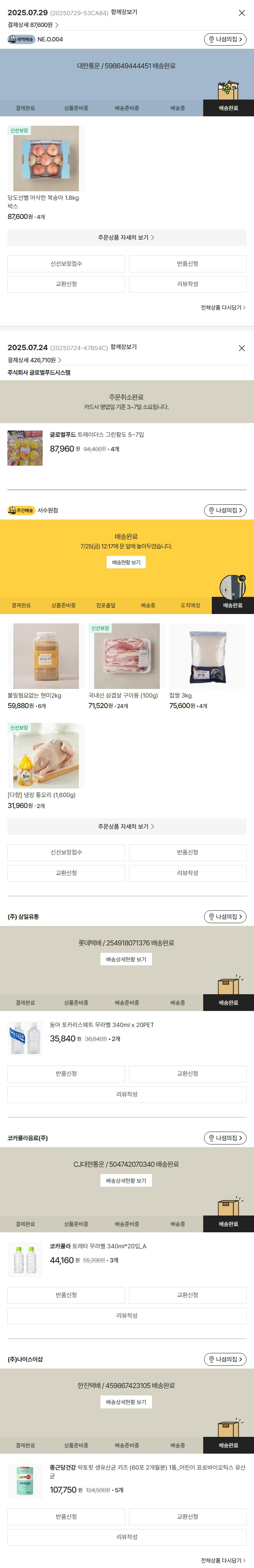Screen dimensions: 254x1568
Task: Tap 나섬의집 button in the 서수원점 section
Action: (225, 510)
